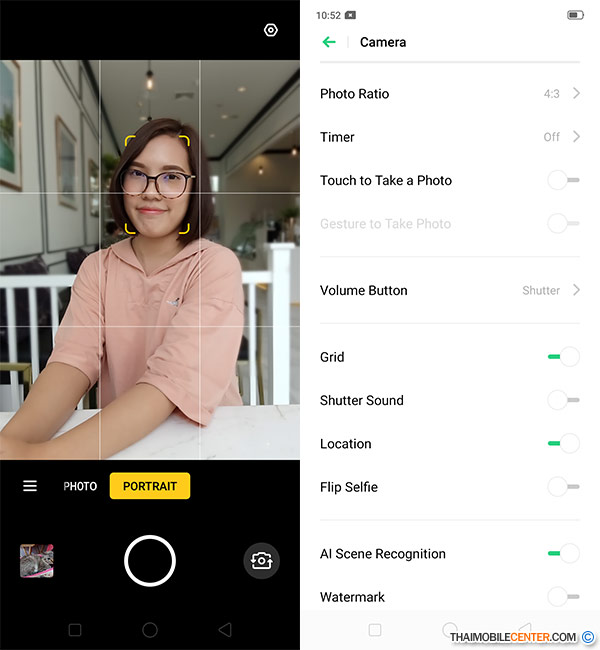Flip between front and rear camera

pos(261,560)
